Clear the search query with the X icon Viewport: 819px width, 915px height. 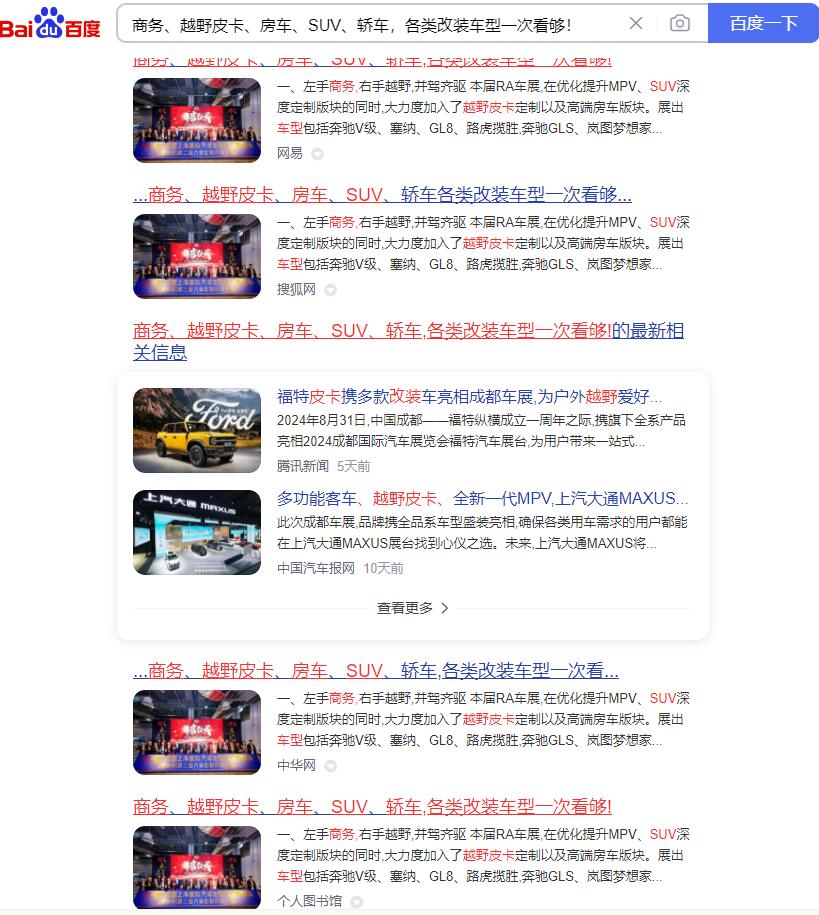coord(636,23)
